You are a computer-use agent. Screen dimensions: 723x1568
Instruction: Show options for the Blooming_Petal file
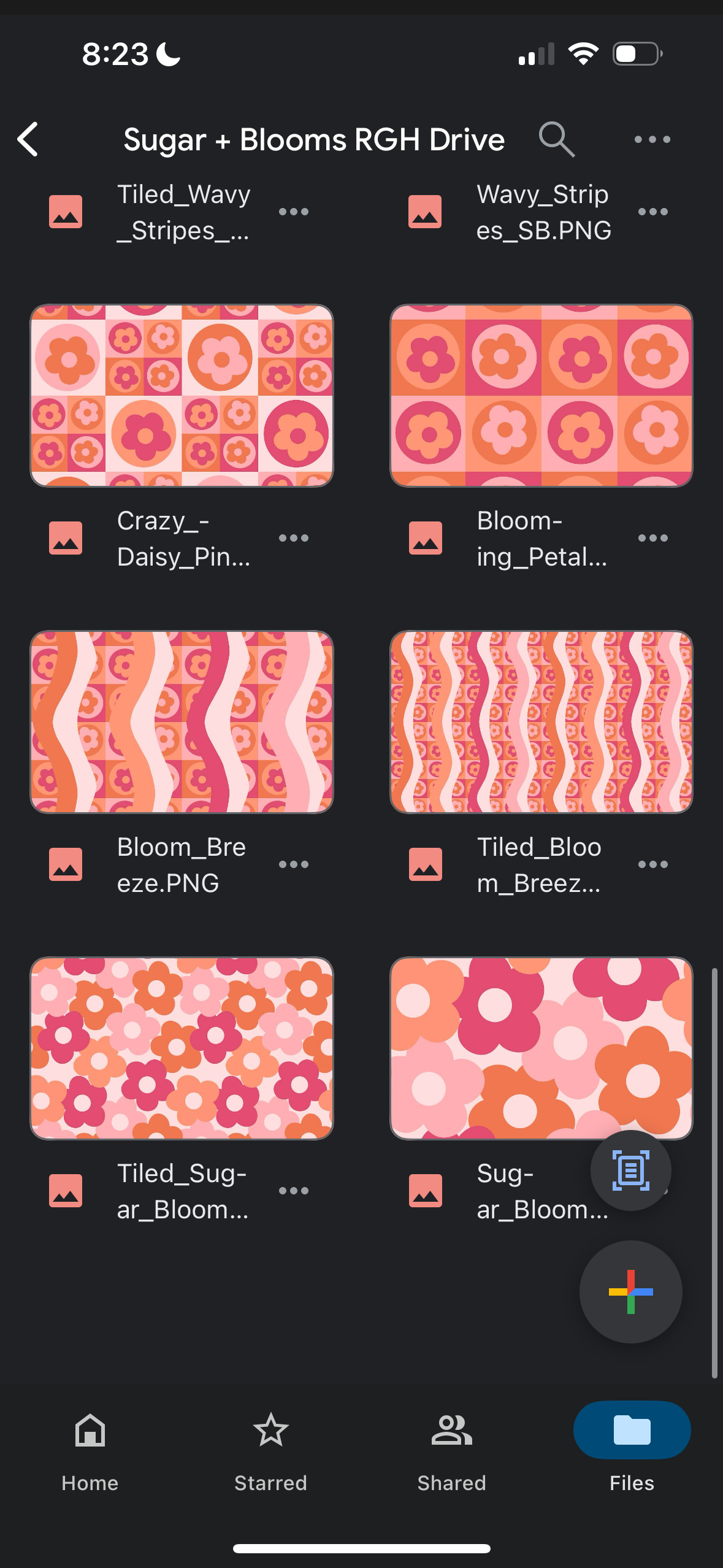click(x=652, y=539)
